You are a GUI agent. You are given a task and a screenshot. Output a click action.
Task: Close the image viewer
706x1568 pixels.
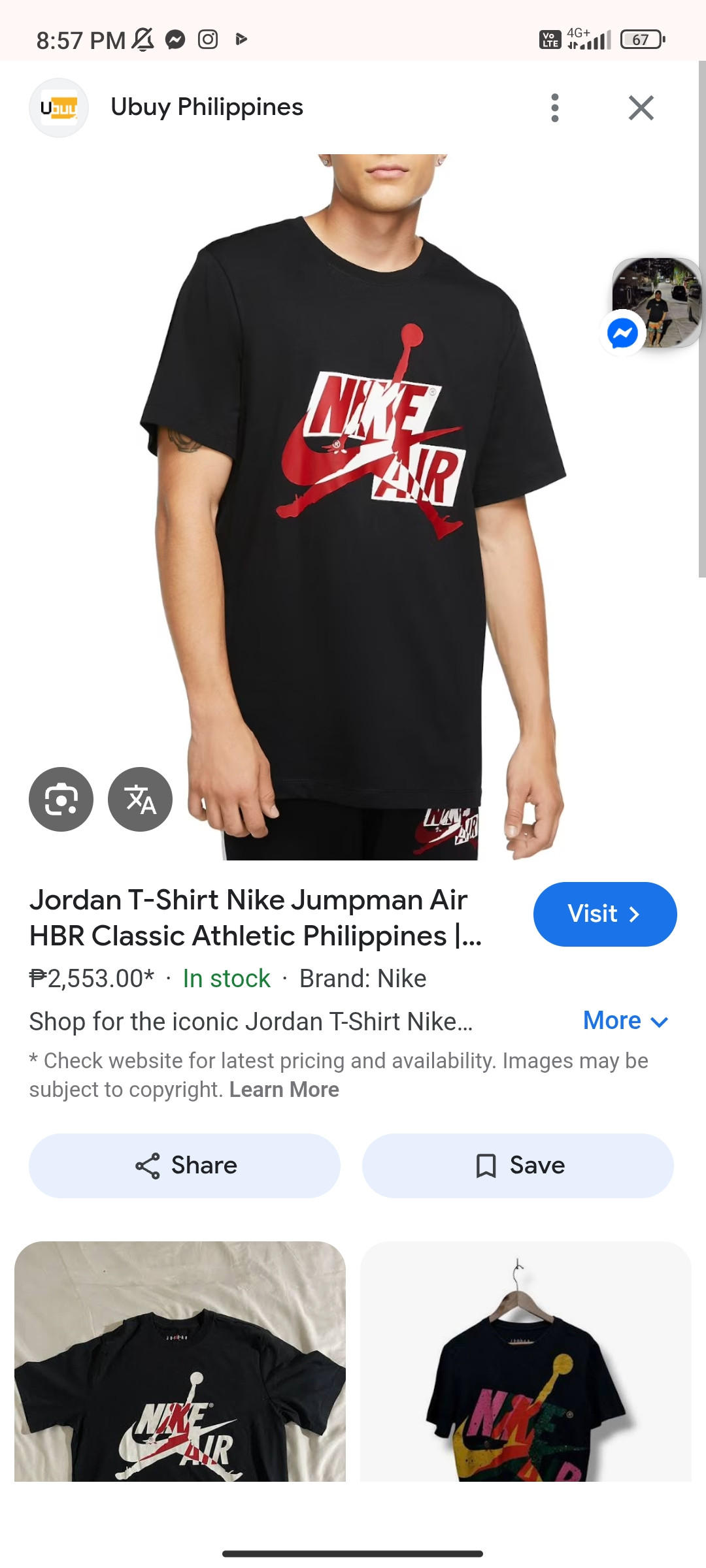pos(641,108)
